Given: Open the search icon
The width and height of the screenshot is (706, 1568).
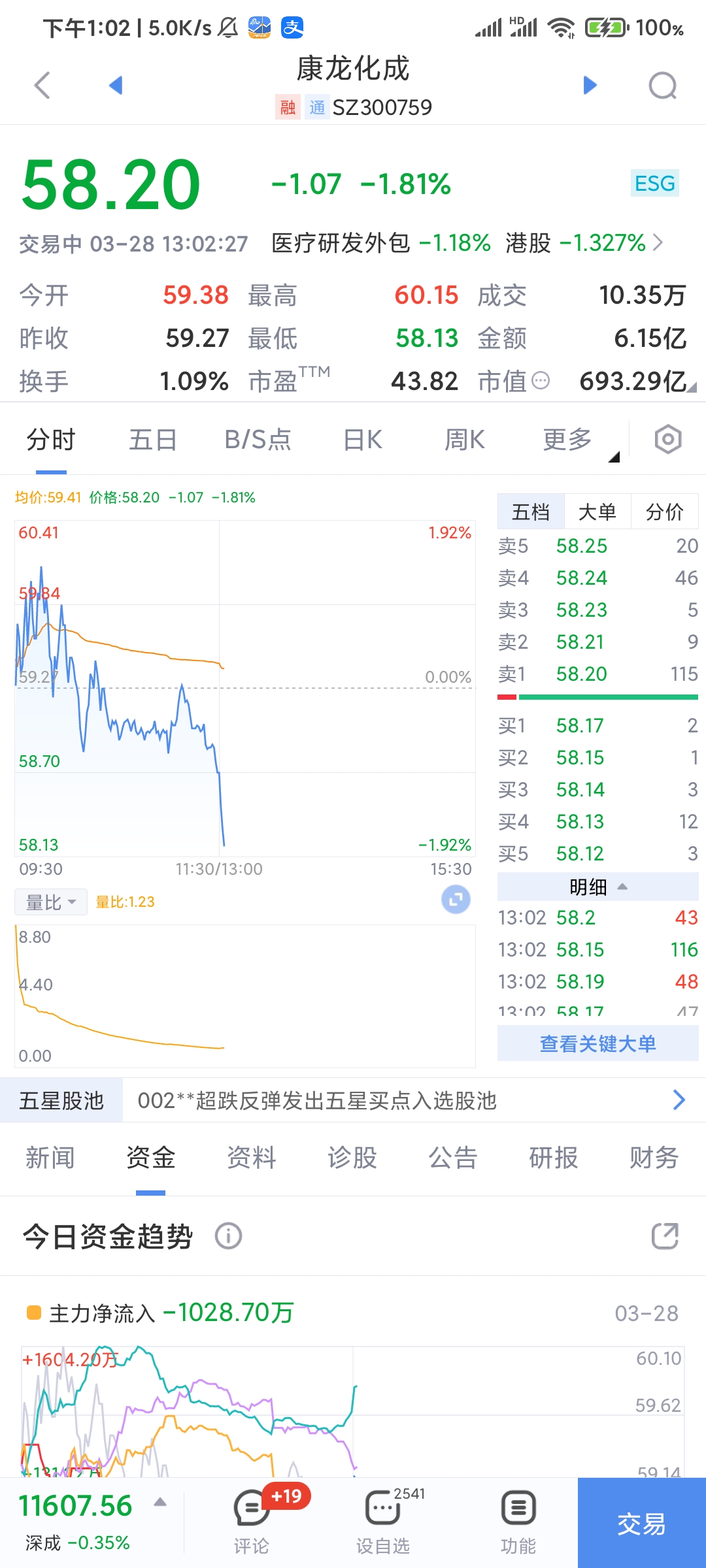Looking at the screenshot, I should 662,86.
